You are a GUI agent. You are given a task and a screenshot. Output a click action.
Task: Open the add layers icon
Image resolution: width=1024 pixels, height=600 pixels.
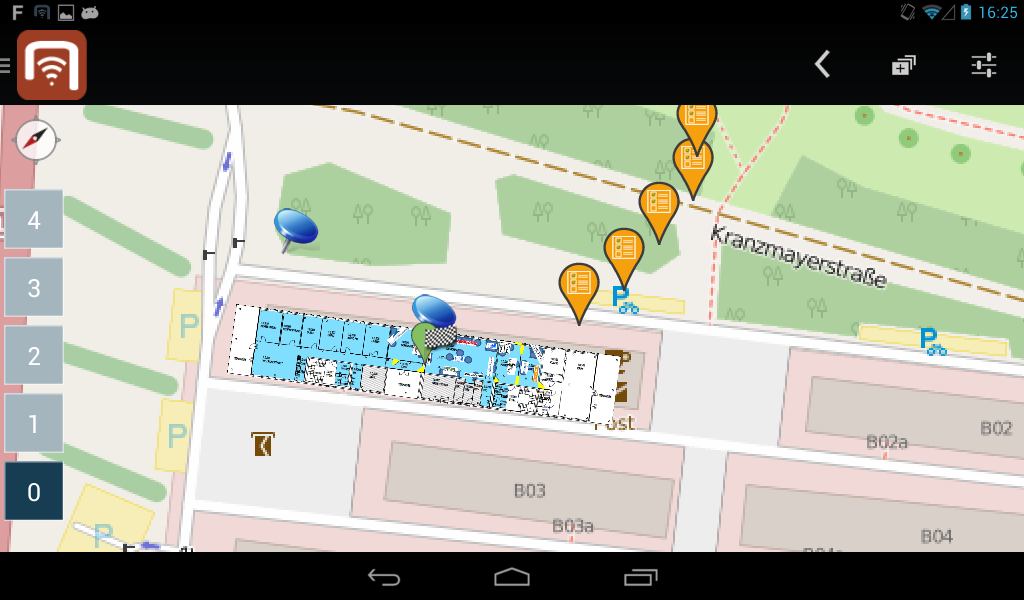[x=903, y=65]
